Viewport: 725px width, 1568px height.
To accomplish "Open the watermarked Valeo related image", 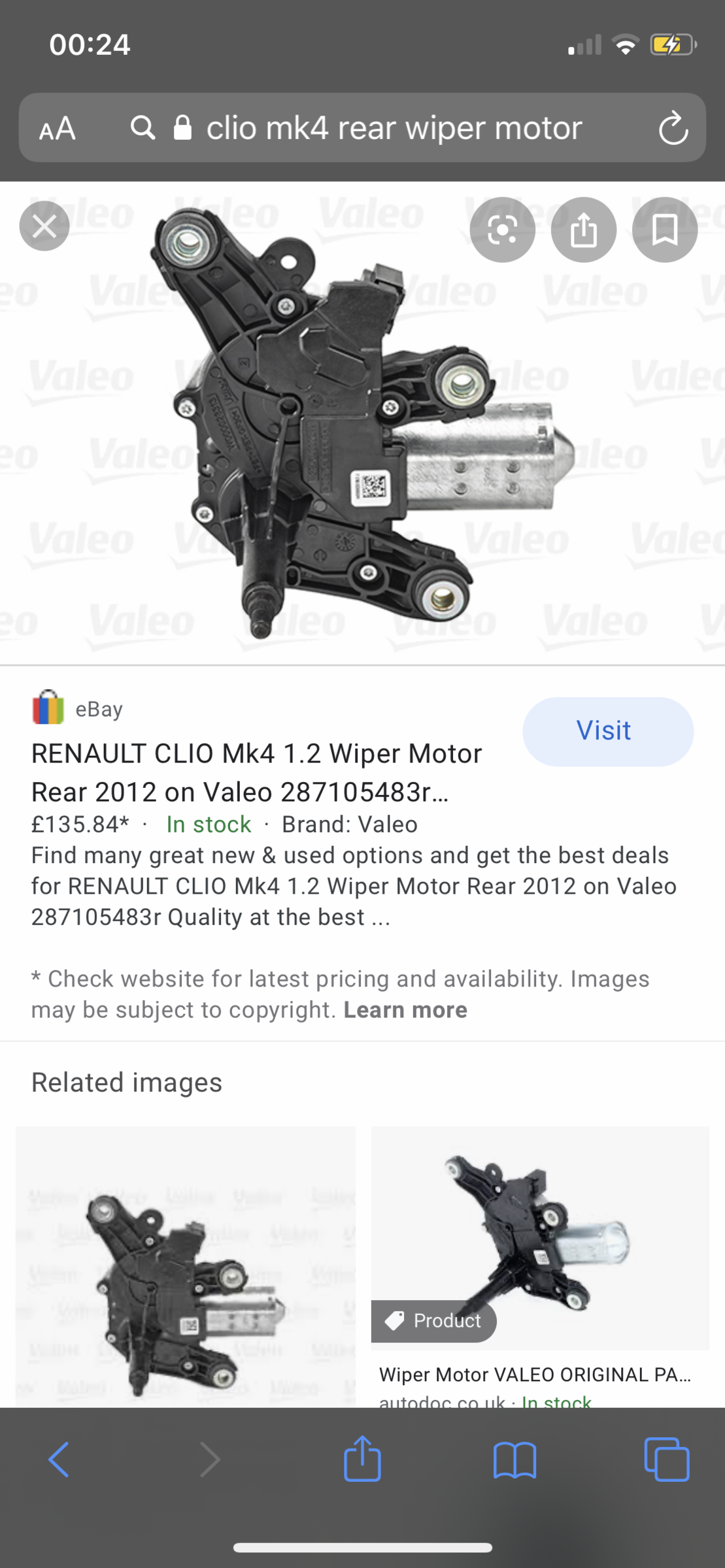I will 186,1266.
